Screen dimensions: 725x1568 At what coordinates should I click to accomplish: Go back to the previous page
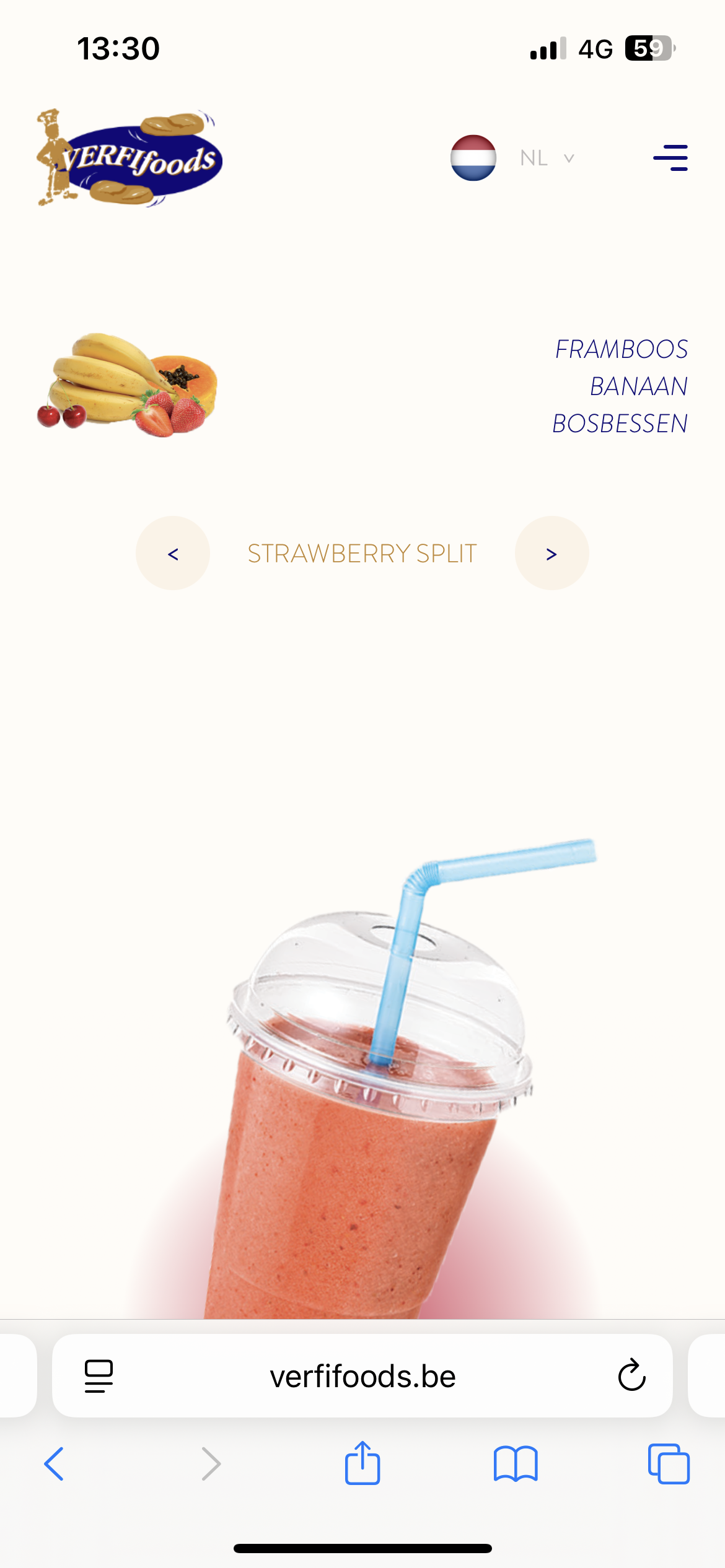[55, 1464]
